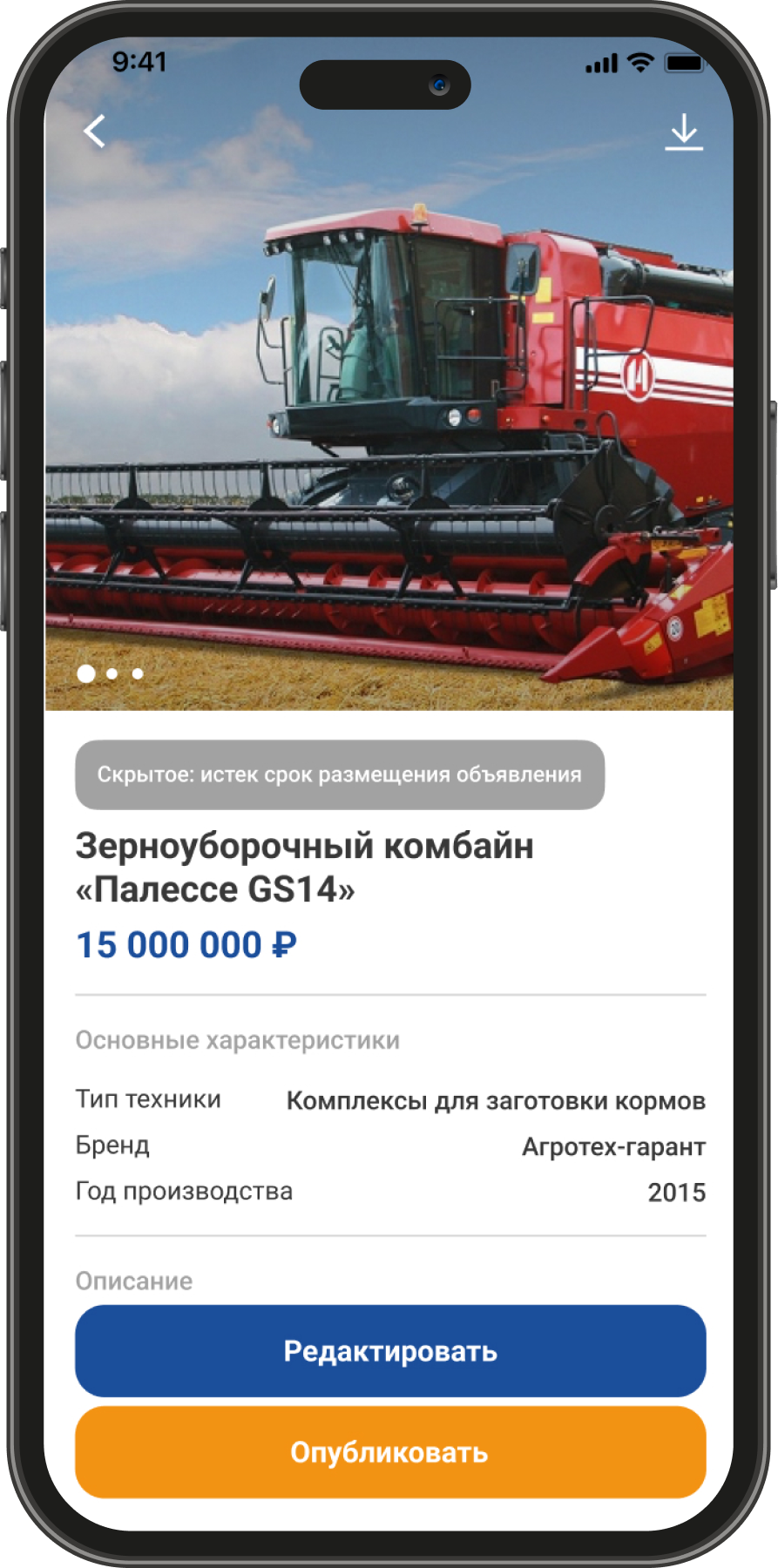
Task: Go back using the arrow icon
Action: coord(94,132)
